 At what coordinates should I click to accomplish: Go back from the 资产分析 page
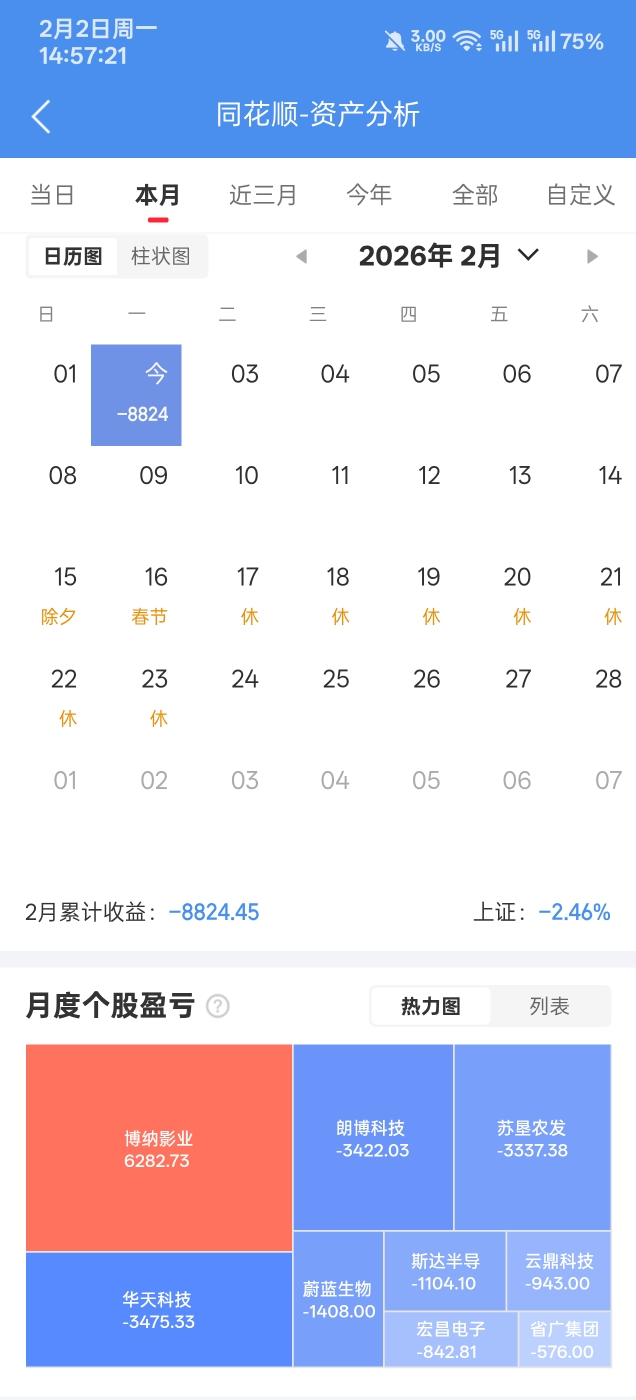pos(41,116)
